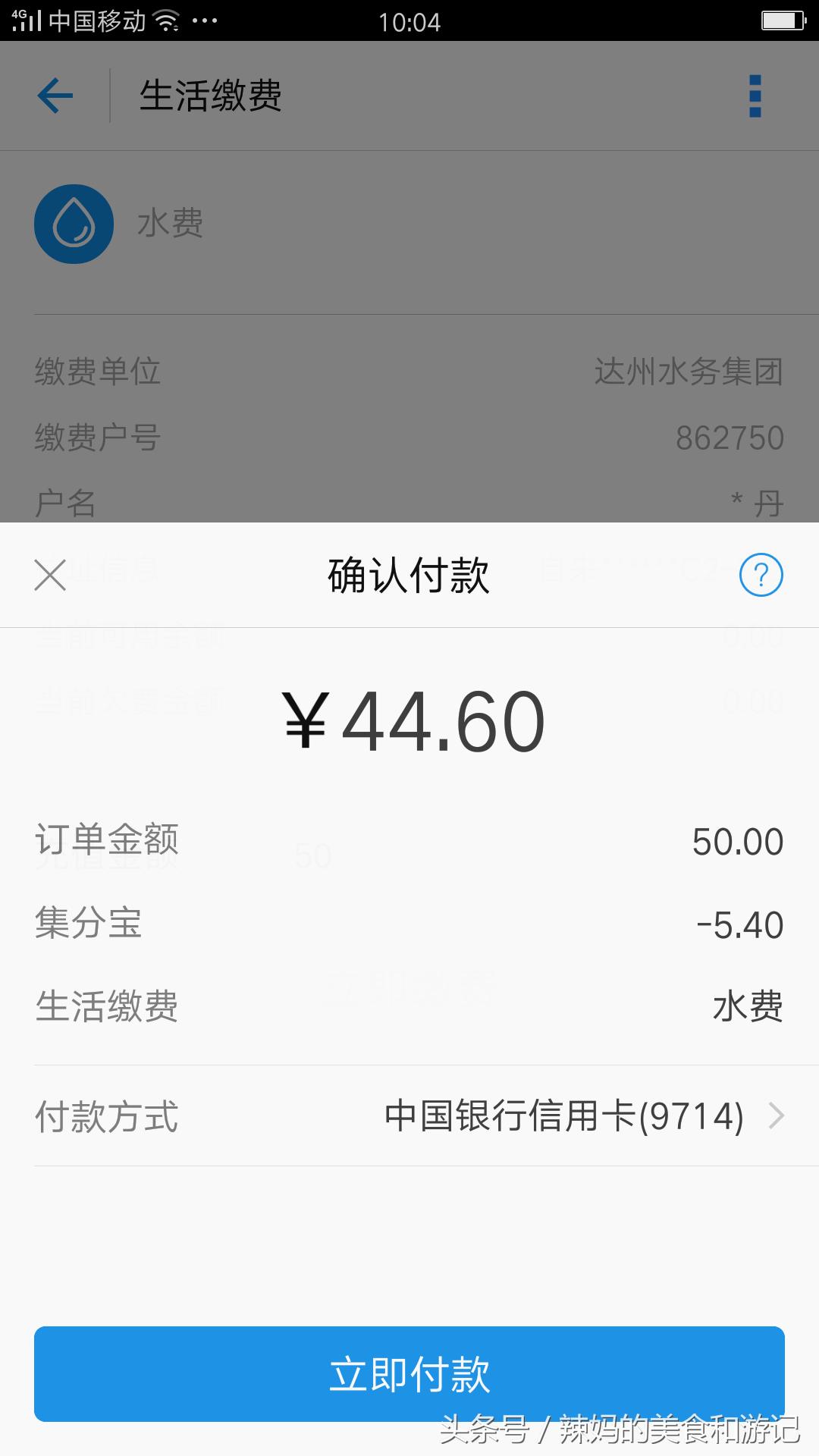Select the ¥44.60 payment amount
819x1456 pixels.
point(409,720)
